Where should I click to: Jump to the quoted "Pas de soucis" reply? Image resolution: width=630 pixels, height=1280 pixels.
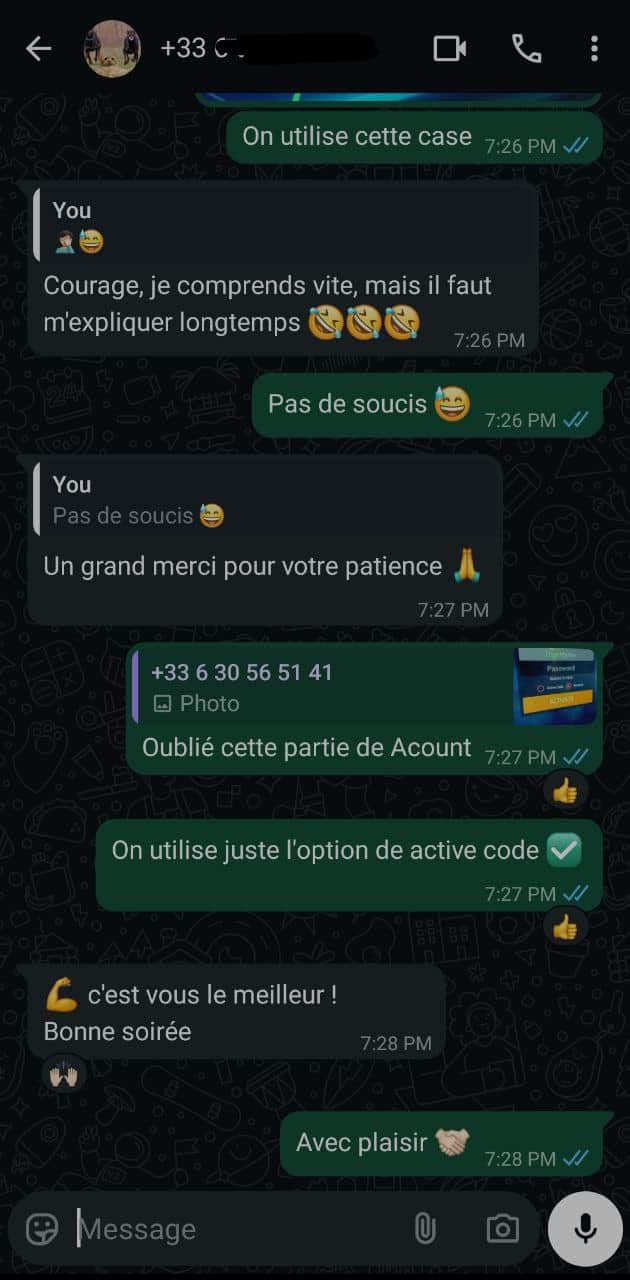click(x=265, y=501)
